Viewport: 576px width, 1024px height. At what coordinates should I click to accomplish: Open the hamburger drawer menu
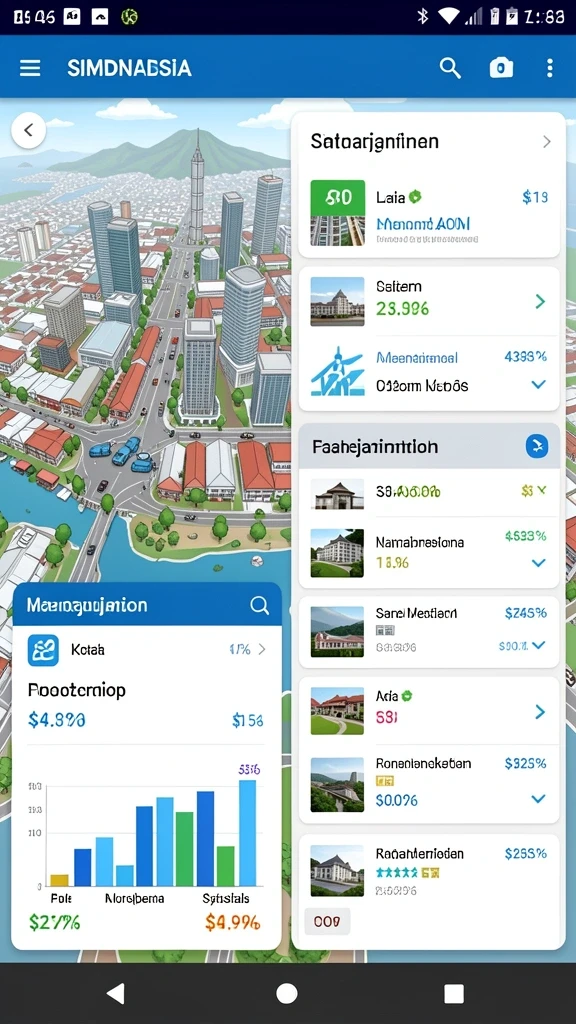coord(30,68)
